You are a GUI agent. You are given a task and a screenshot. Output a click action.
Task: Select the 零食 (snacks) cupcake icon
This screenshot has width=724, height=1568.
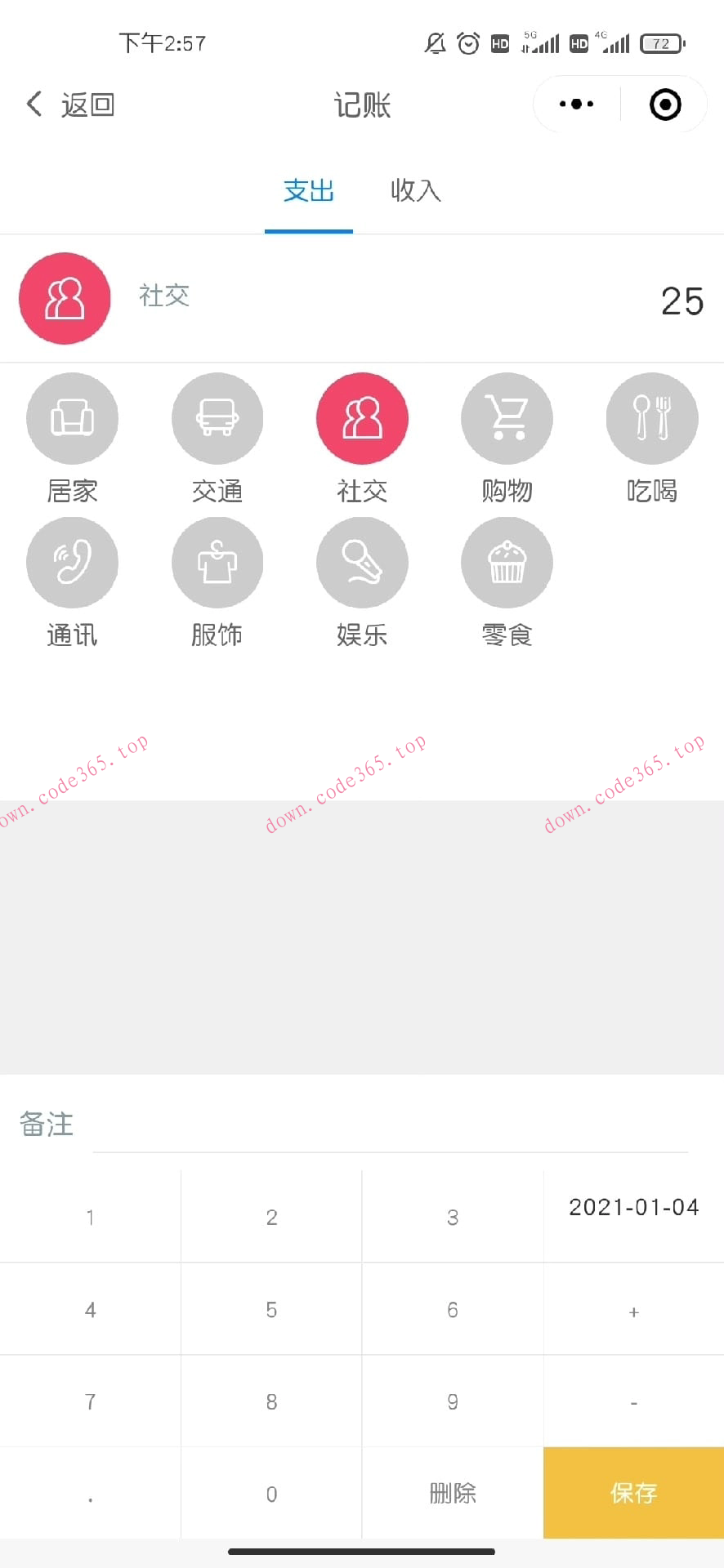click(x=507, y=562)
